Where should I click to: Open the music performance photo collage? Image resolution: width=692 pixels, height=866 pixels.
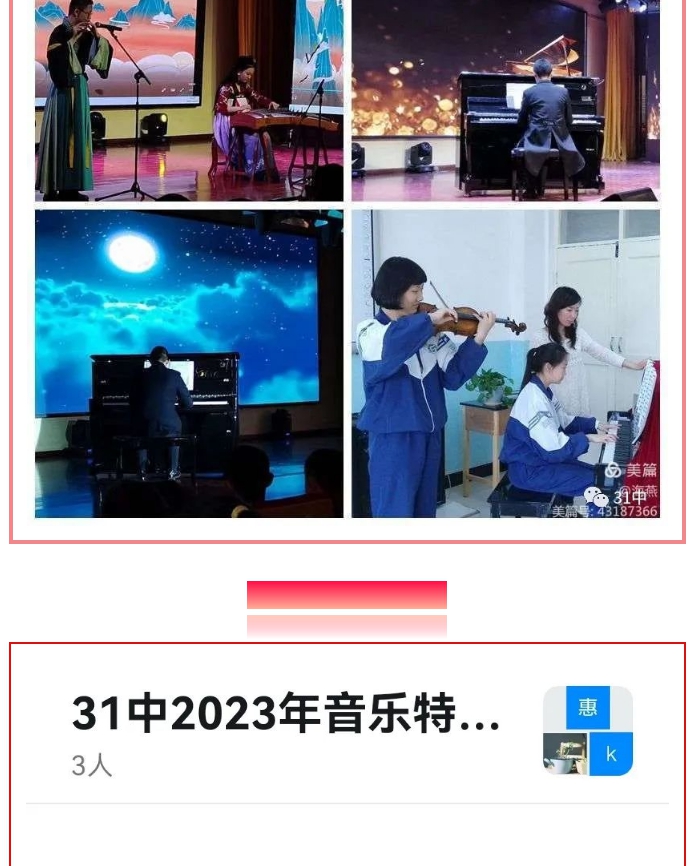pyautogui.click(x=347, y=258)
